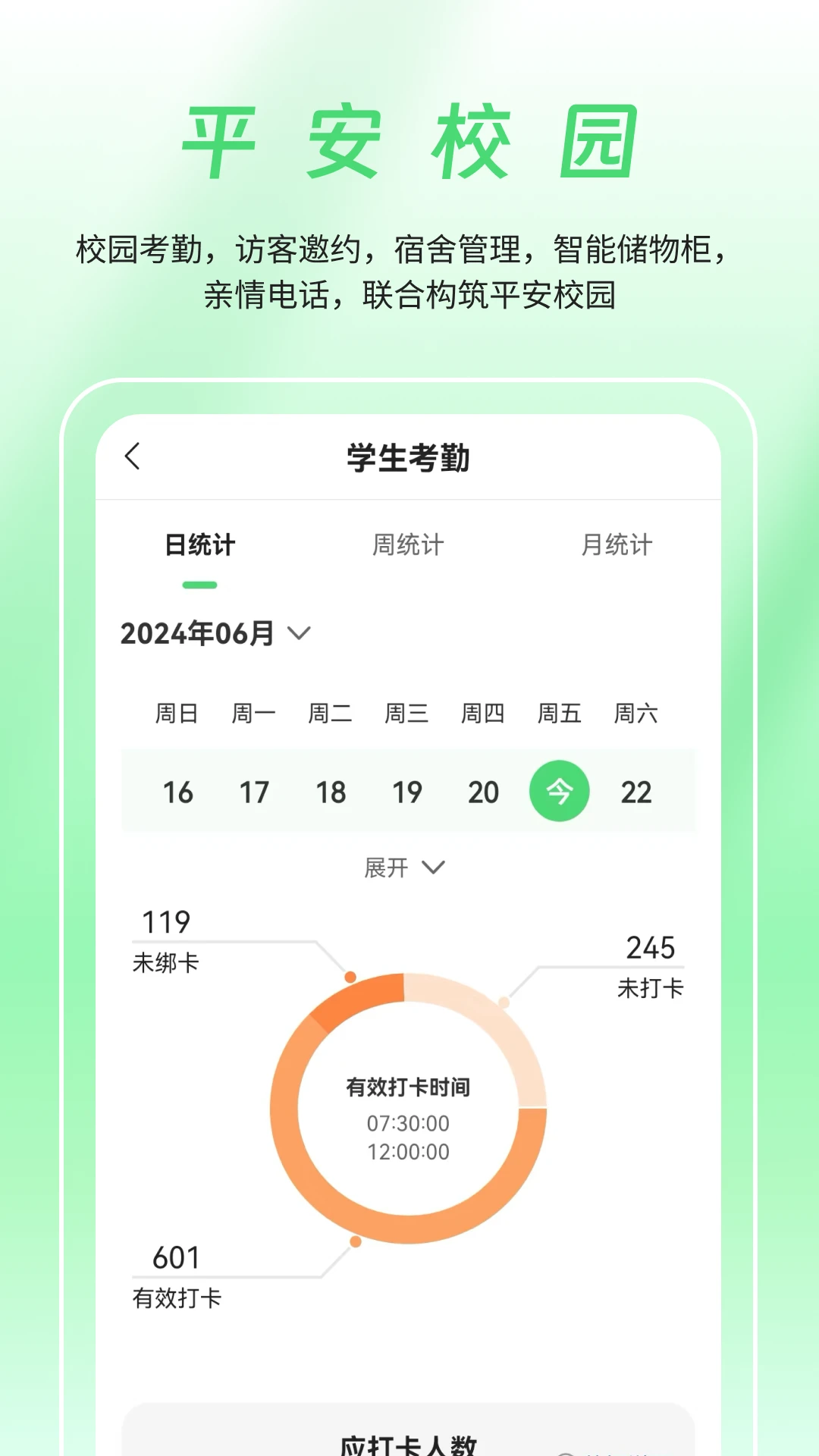The width and height of the screenshot is (819, 1456).
Task: Tap the 未绑卡 119 label
Action: tap(168, 942)
